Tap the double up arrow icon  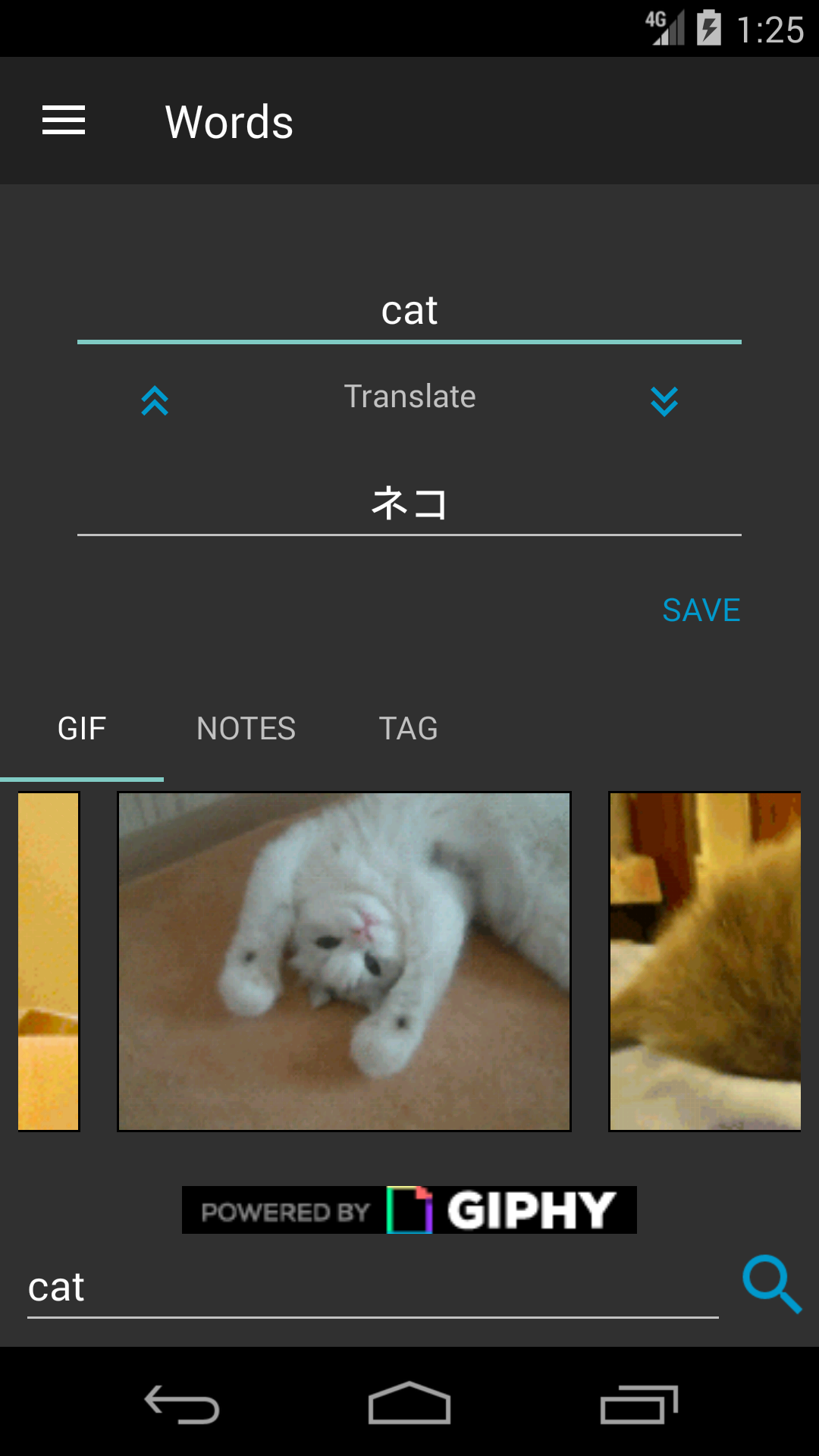click(x=155, y=400)
